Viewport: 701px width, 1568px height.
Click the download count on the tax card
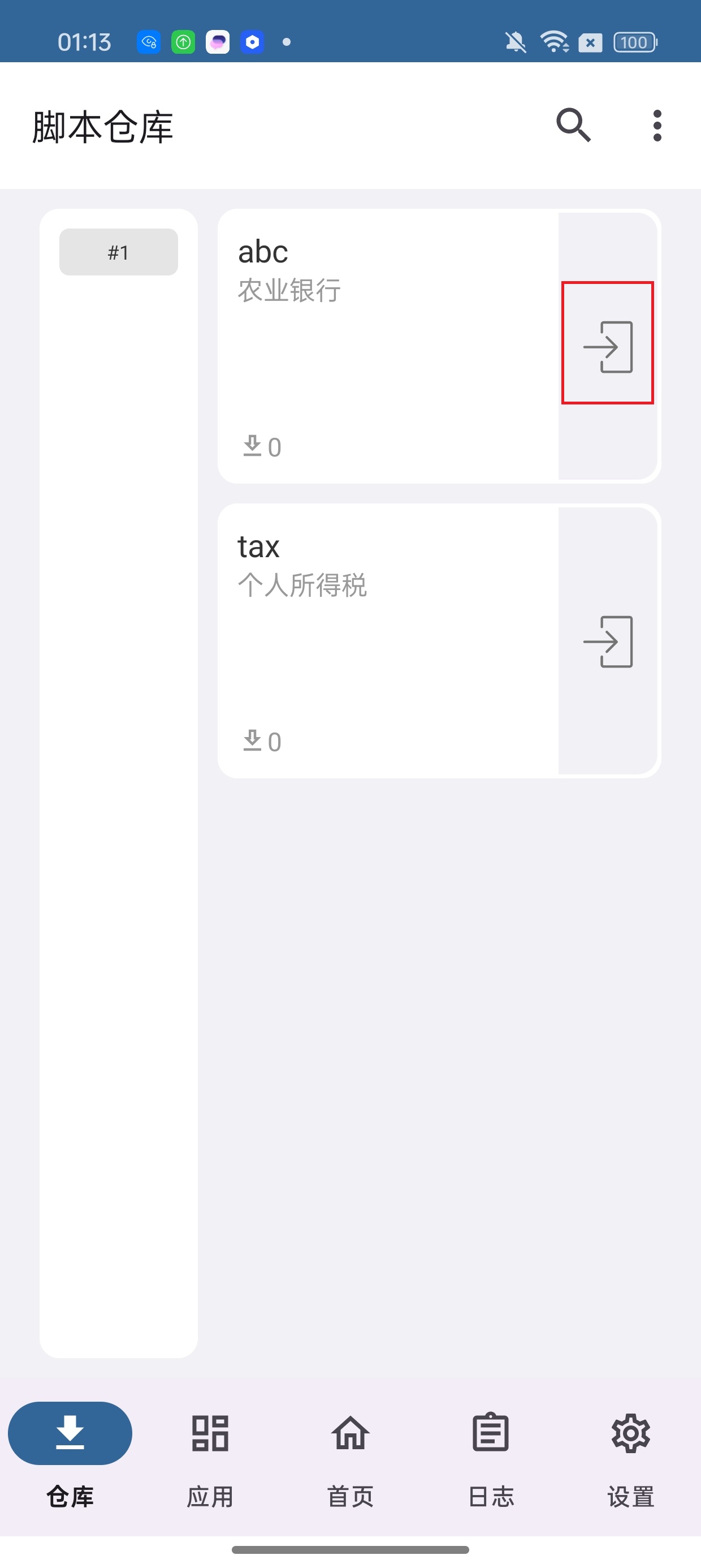point(262,741)
